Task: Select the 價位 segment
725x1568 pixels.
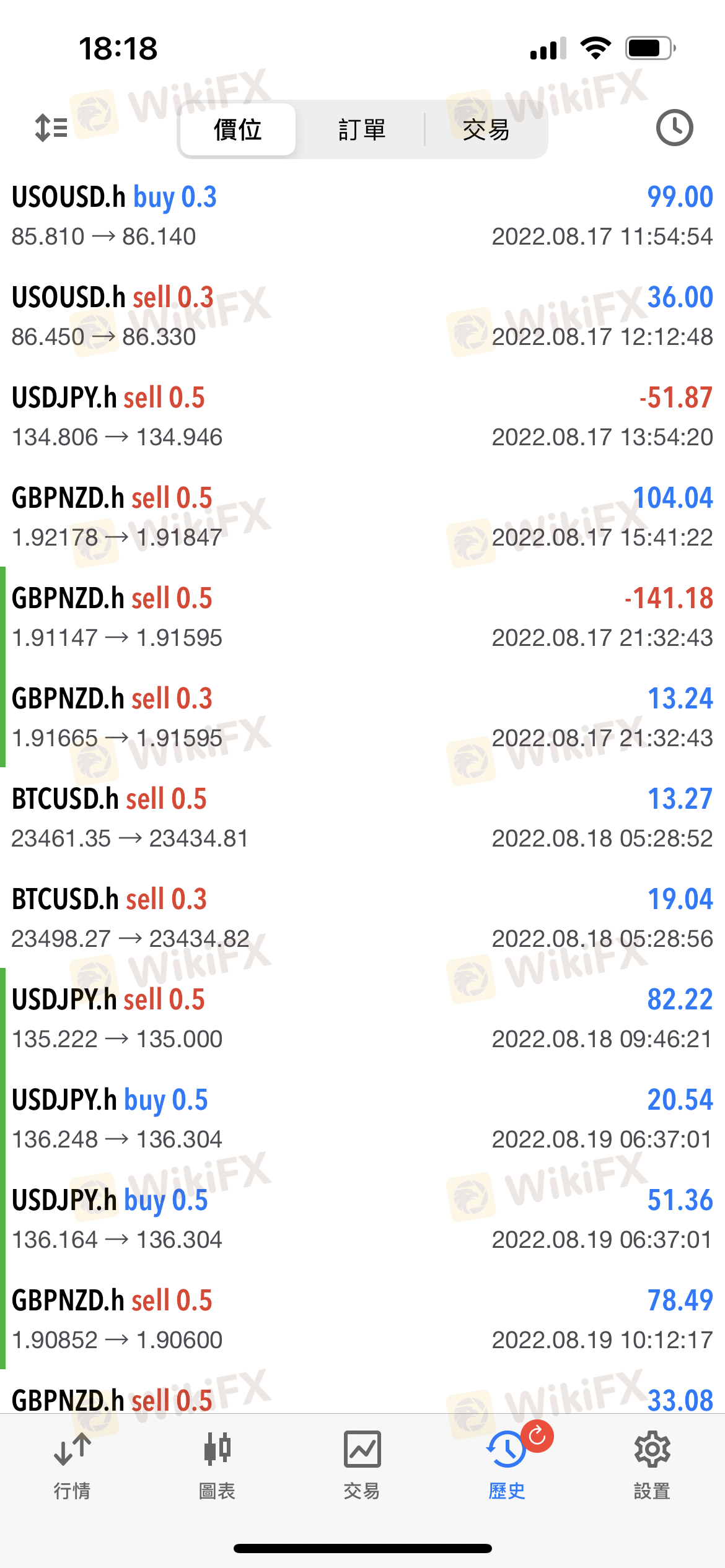Action: coord(238,130)
